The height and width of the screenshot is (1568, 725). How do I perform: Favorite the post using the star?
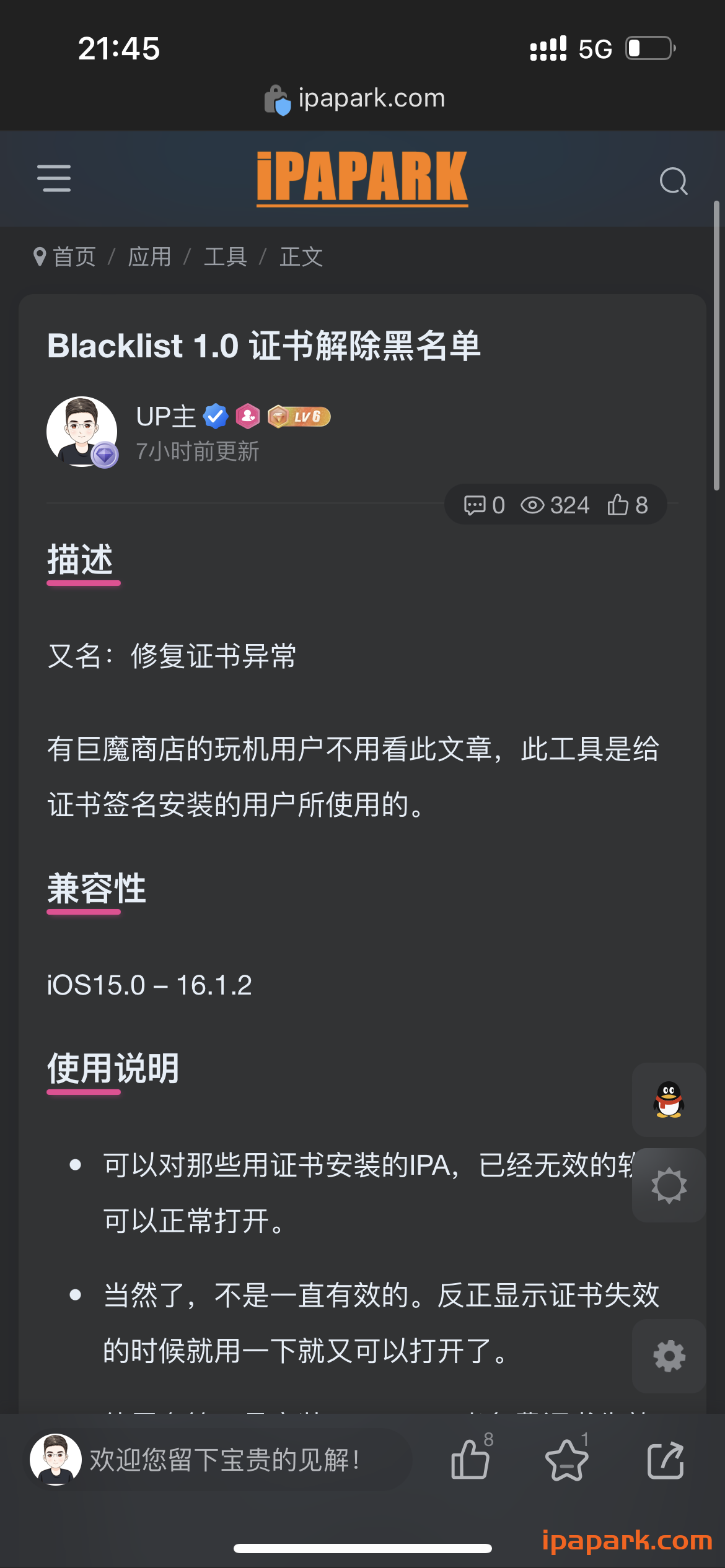click(566, 1461)
